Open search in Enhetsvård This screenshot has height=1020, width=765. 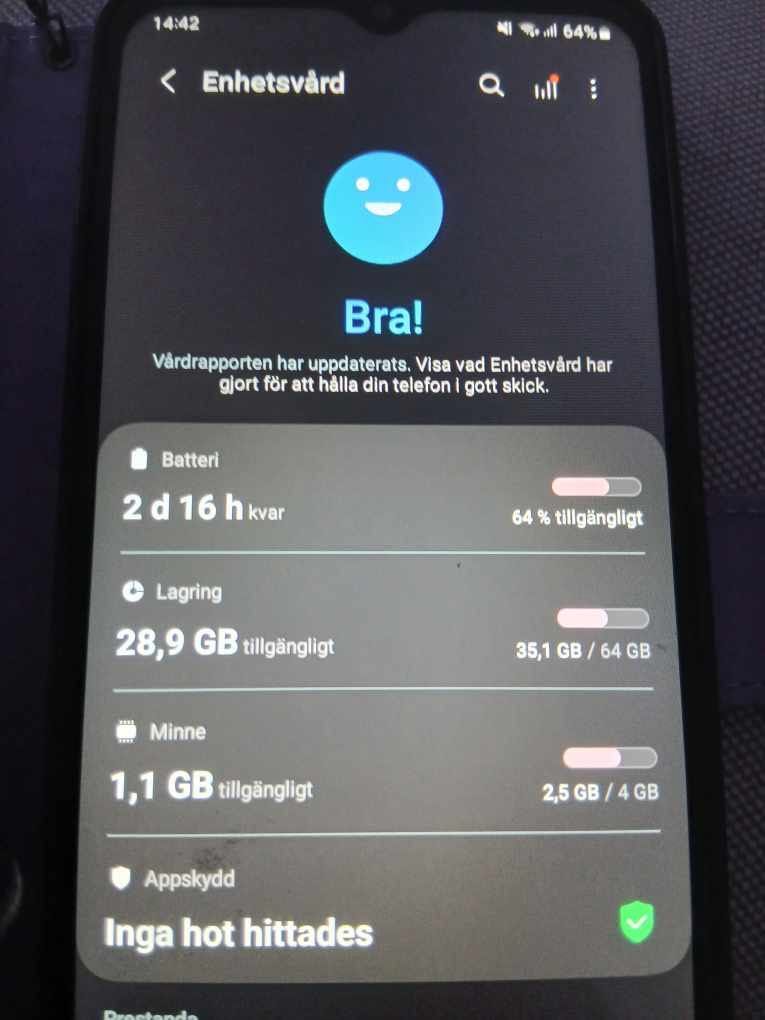(x=491, y=86)
